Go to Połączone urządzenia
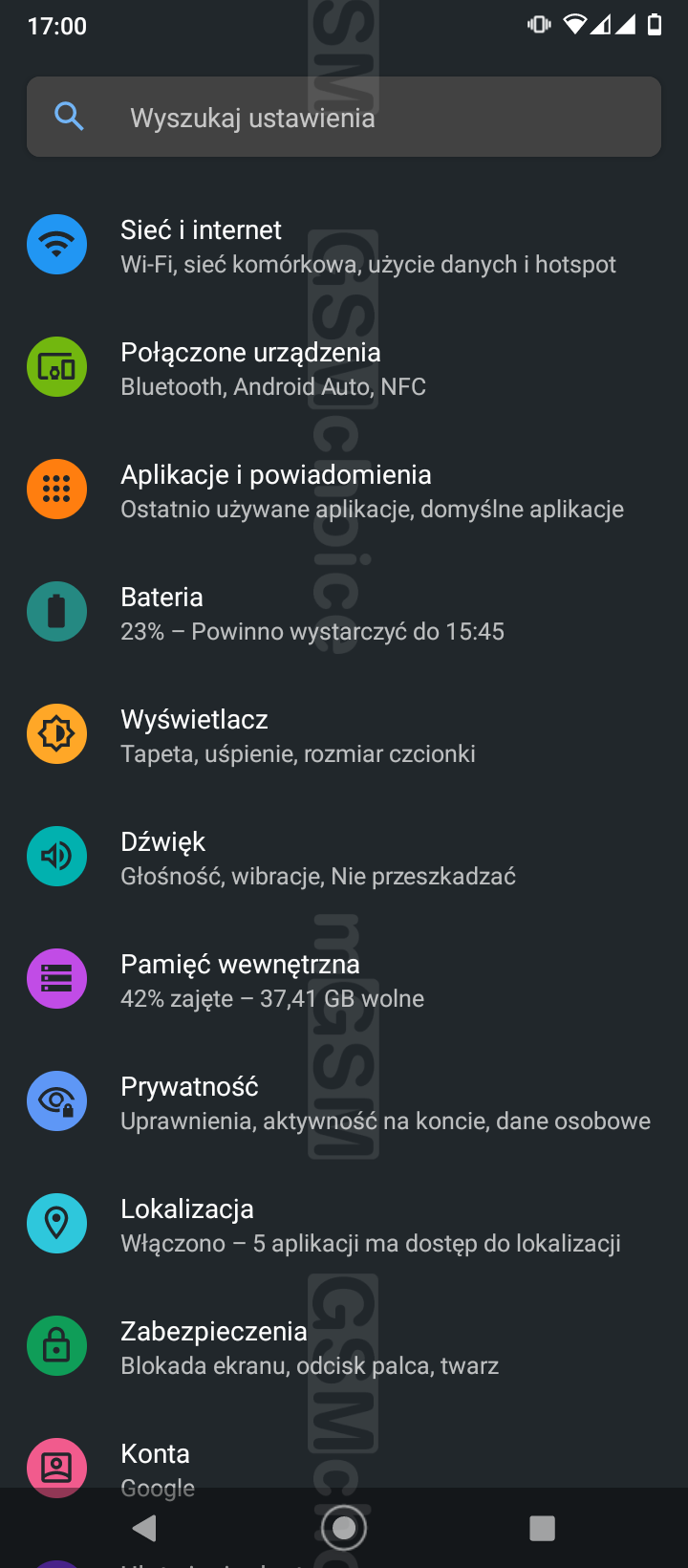688x1568 pixels. click(344, 368)
